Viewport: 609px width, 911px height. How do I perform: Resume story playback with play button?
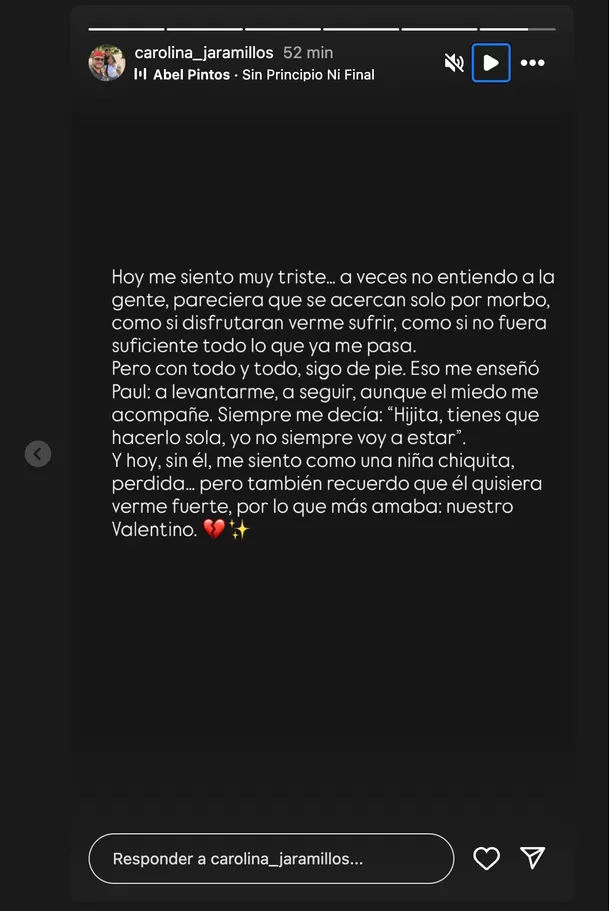coord(491,63)
